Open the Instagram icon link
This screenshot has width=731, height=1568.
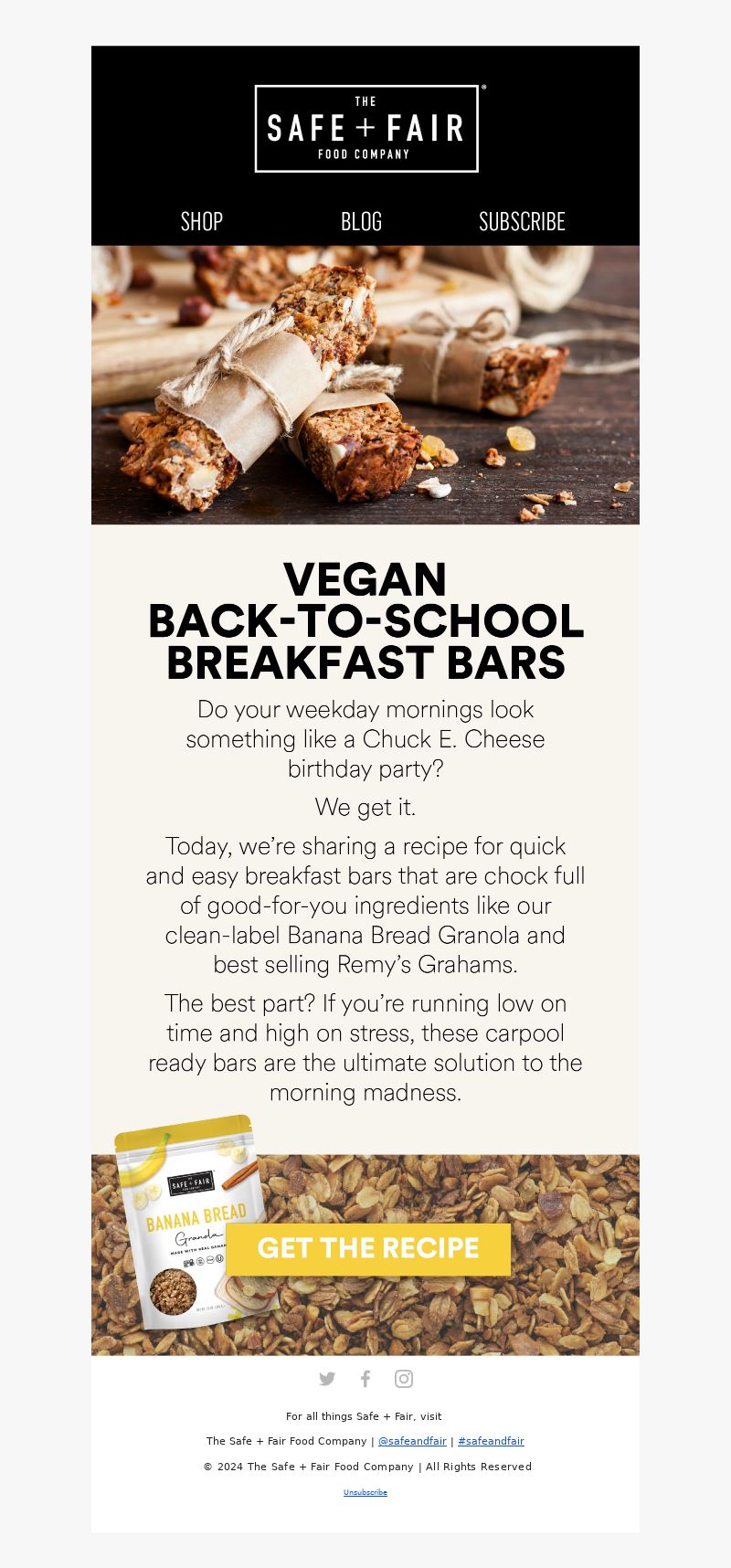click(404, 1379)
